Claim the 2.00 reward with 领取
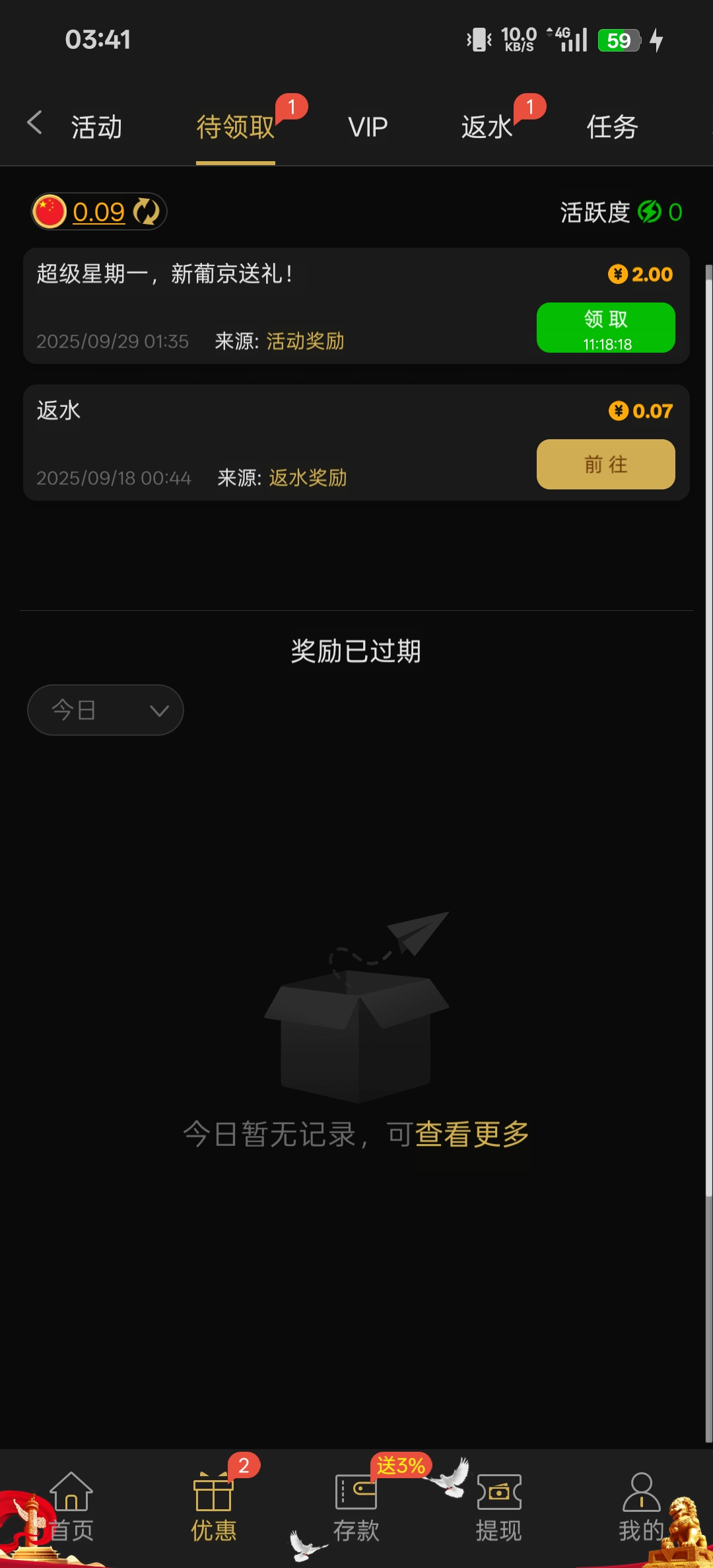The width and height of the screenshot is (713, 1568). click(x=605, y=328)
